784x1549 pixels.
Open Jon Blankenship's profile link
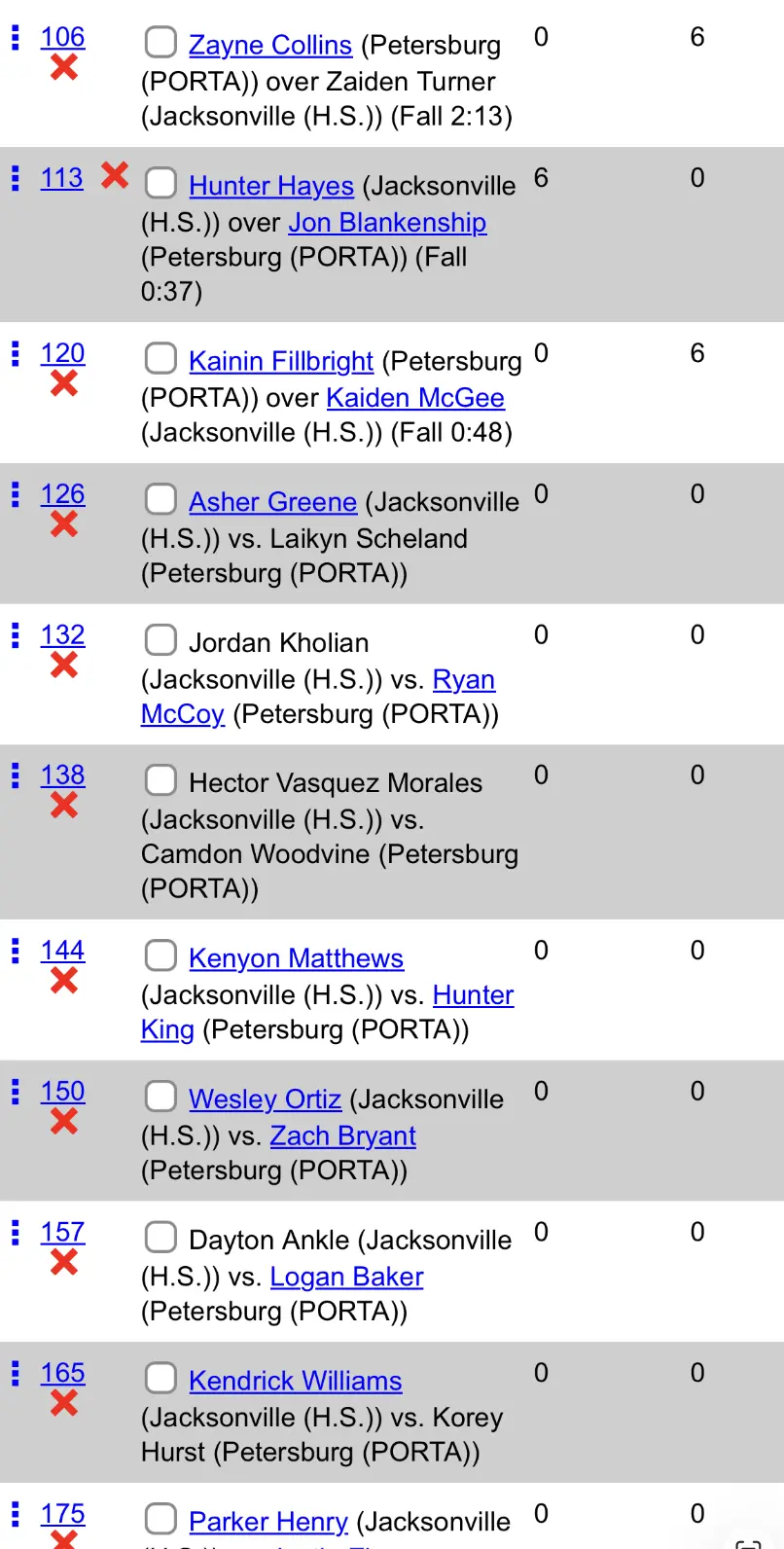387,223
